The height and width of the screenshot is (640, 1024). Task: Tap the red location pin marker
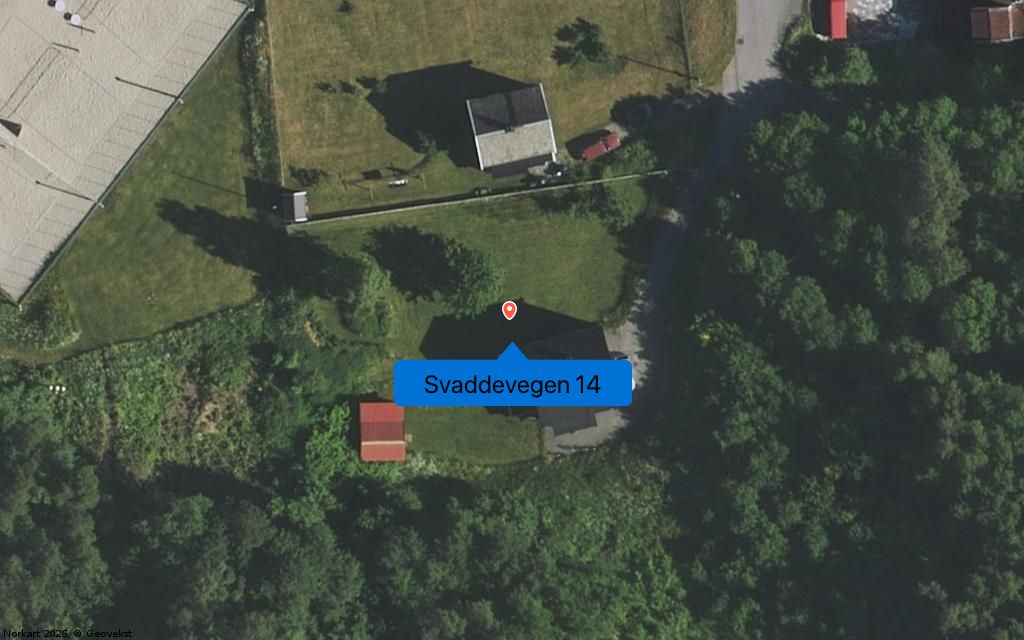509,310
